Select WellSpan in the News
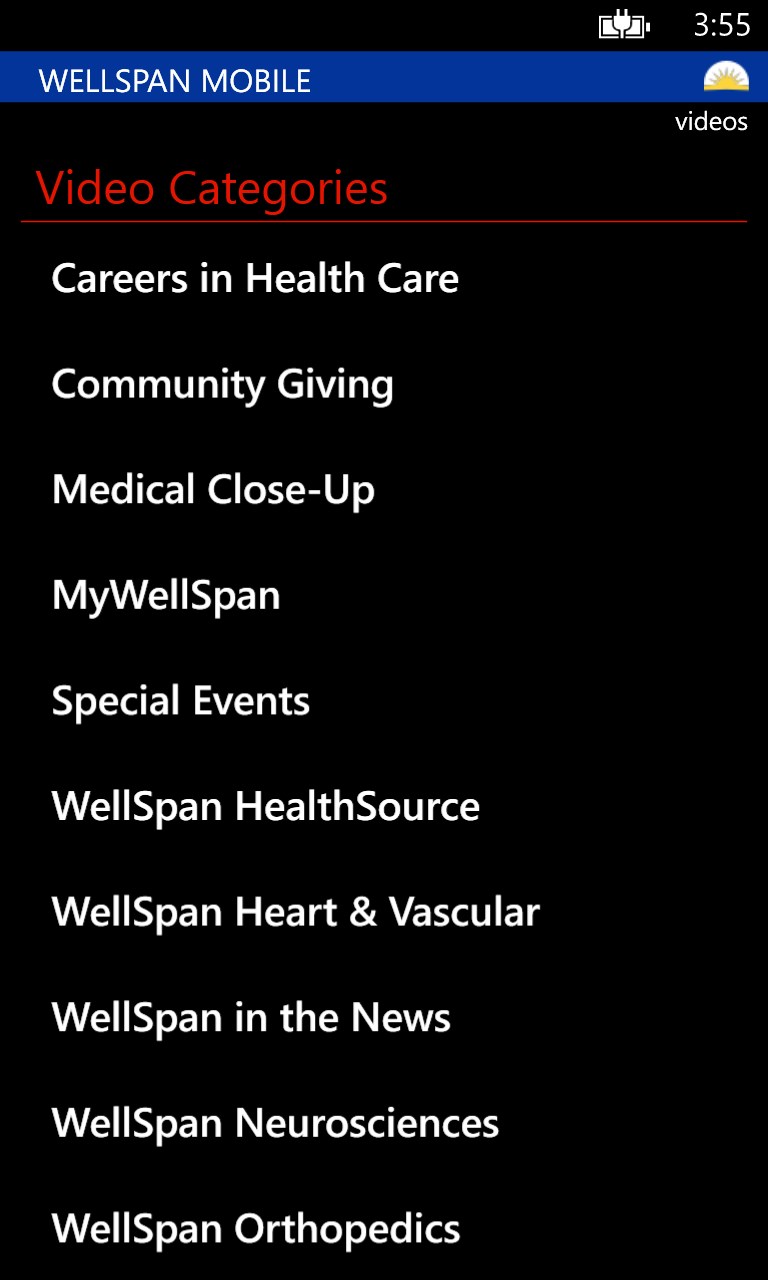The image size is (768, 1280). [251, 1018]
